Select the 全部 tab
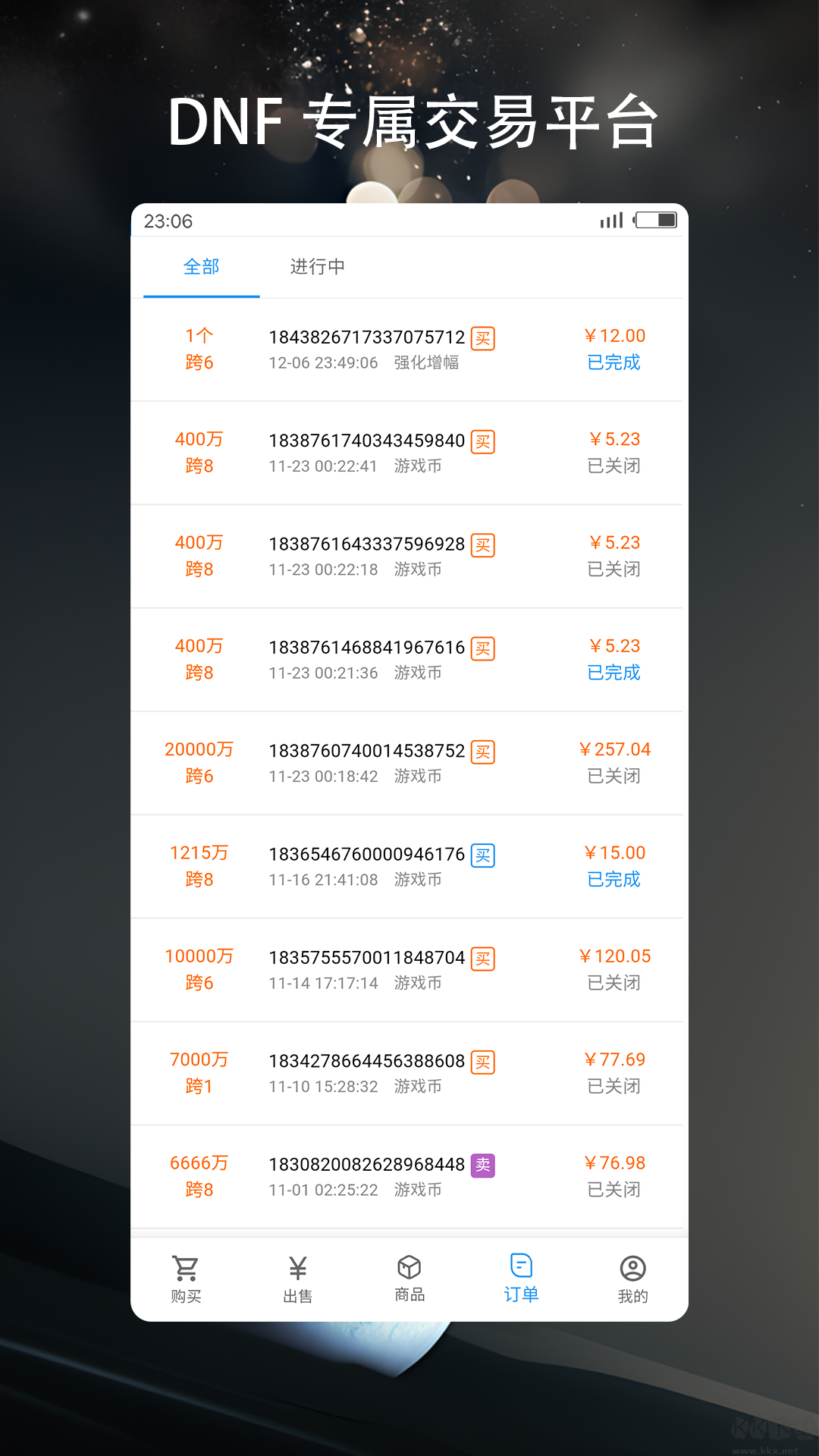 pos(200,267)
